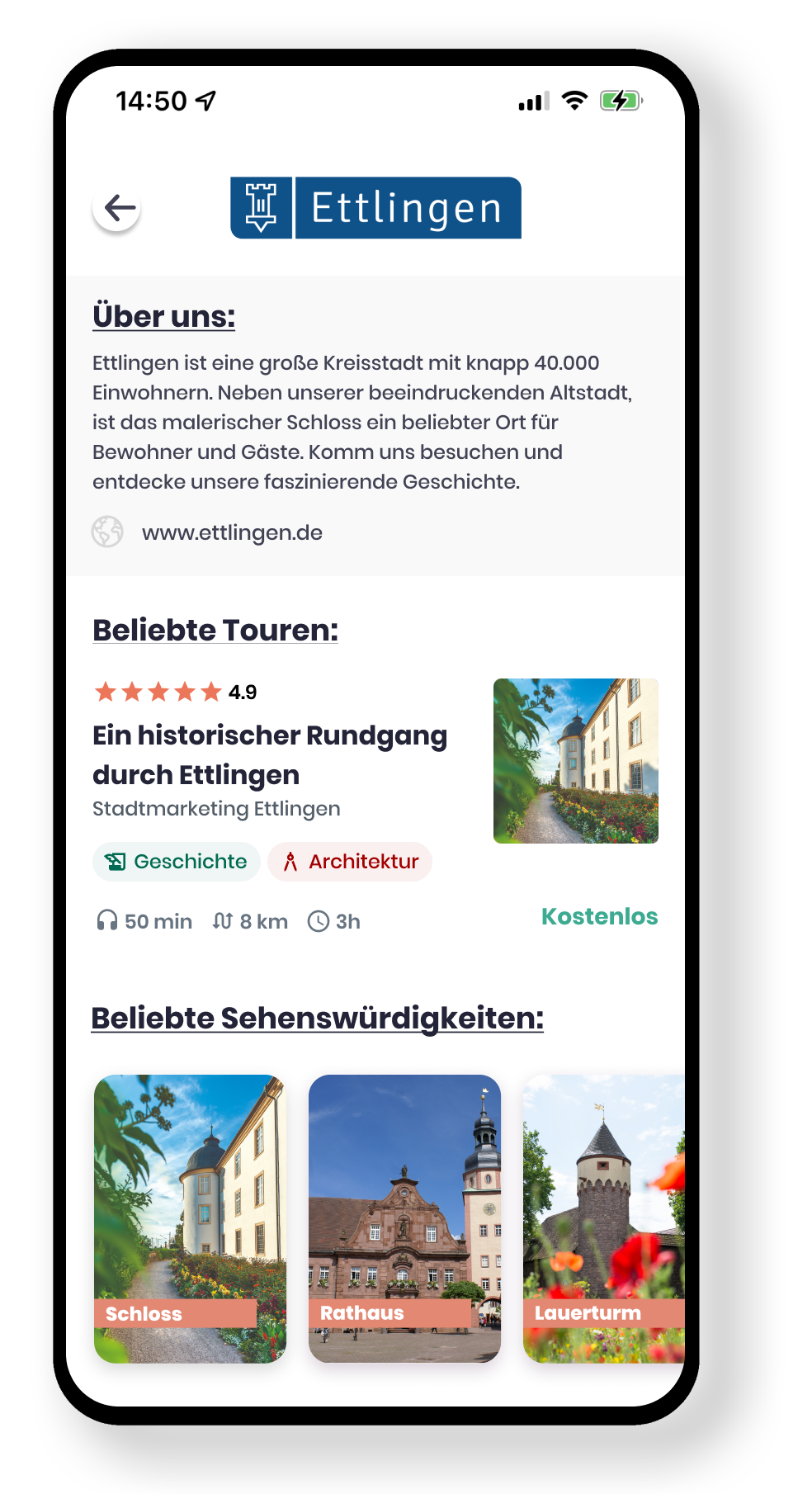Screen dimensions: 812x1494
Task: View the Schloss sight card
Action: [190, 1217]
